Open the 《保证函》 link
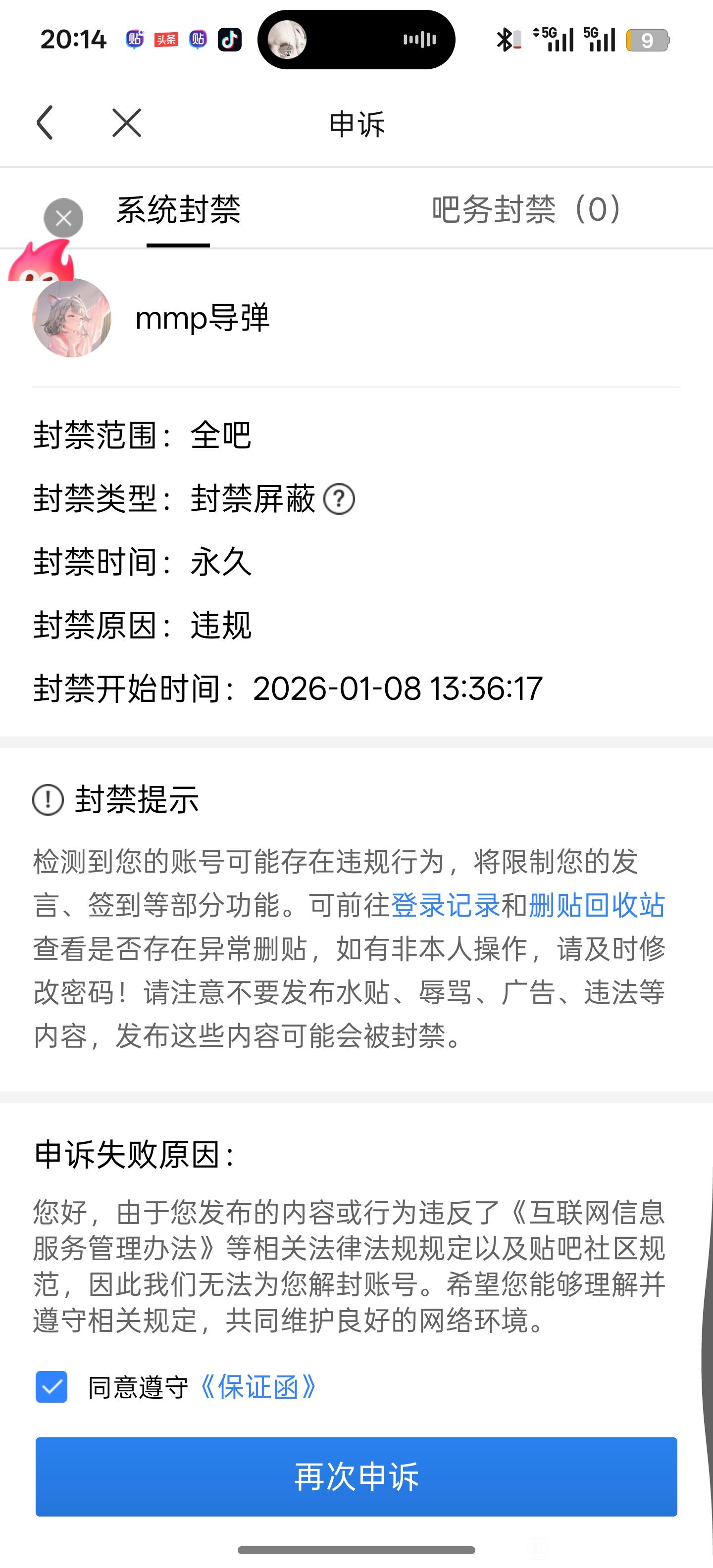Image resolution: width=713 pixels, height=1568 pixels. (x=258, y=1387)
